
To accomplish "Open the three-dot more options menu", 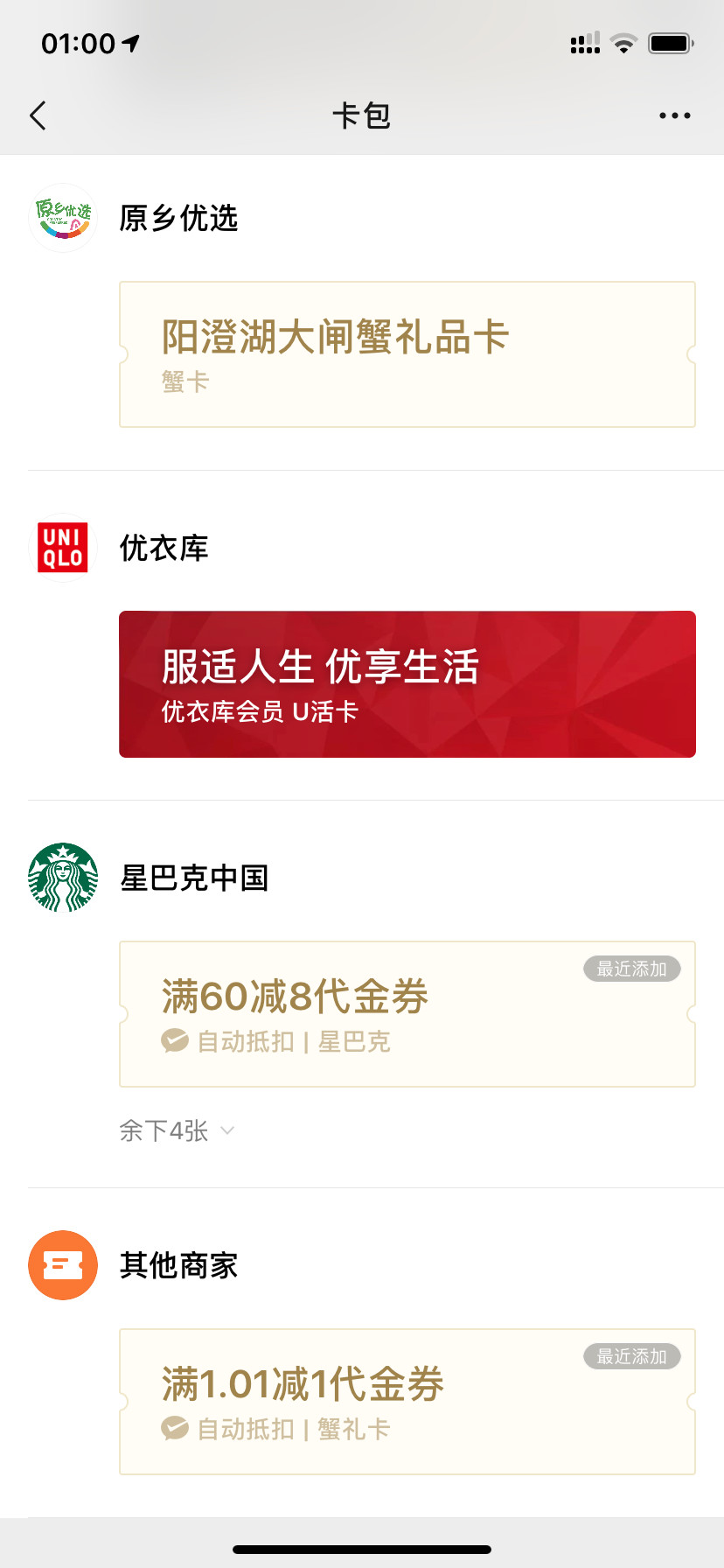I will (674, 115).
